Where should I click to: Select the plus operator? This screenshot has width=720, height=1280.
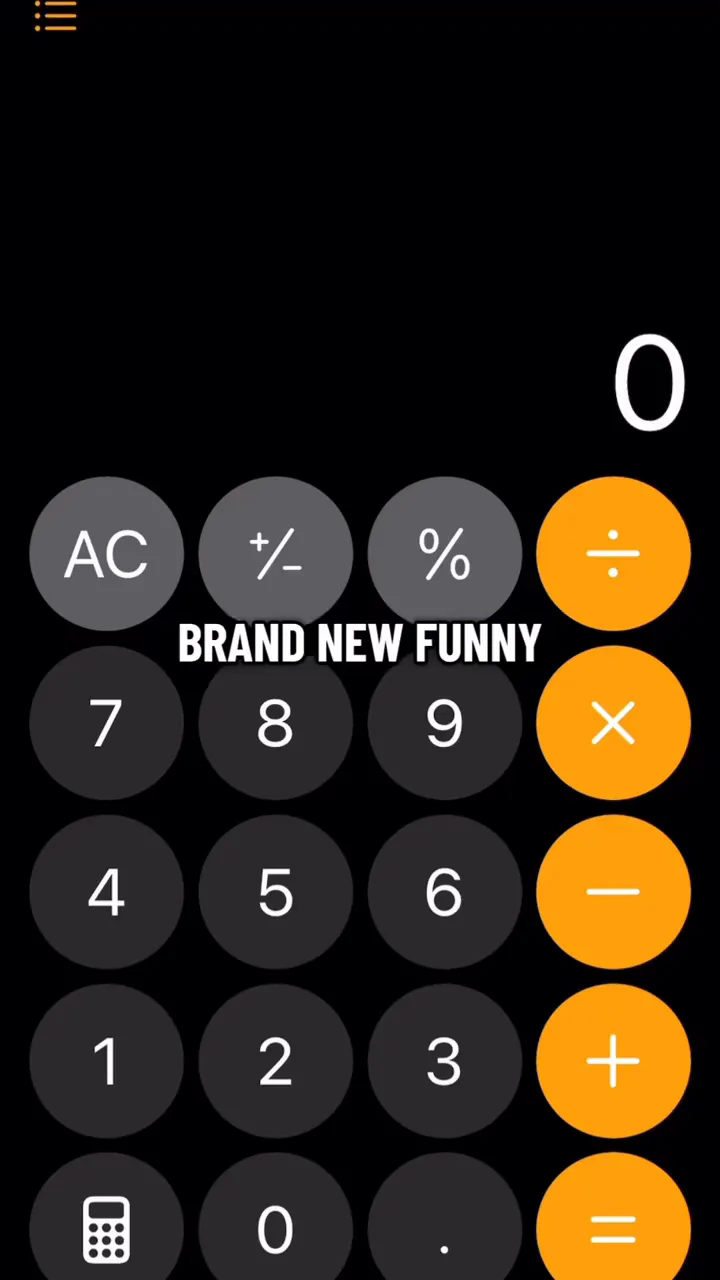[613, 1060]
